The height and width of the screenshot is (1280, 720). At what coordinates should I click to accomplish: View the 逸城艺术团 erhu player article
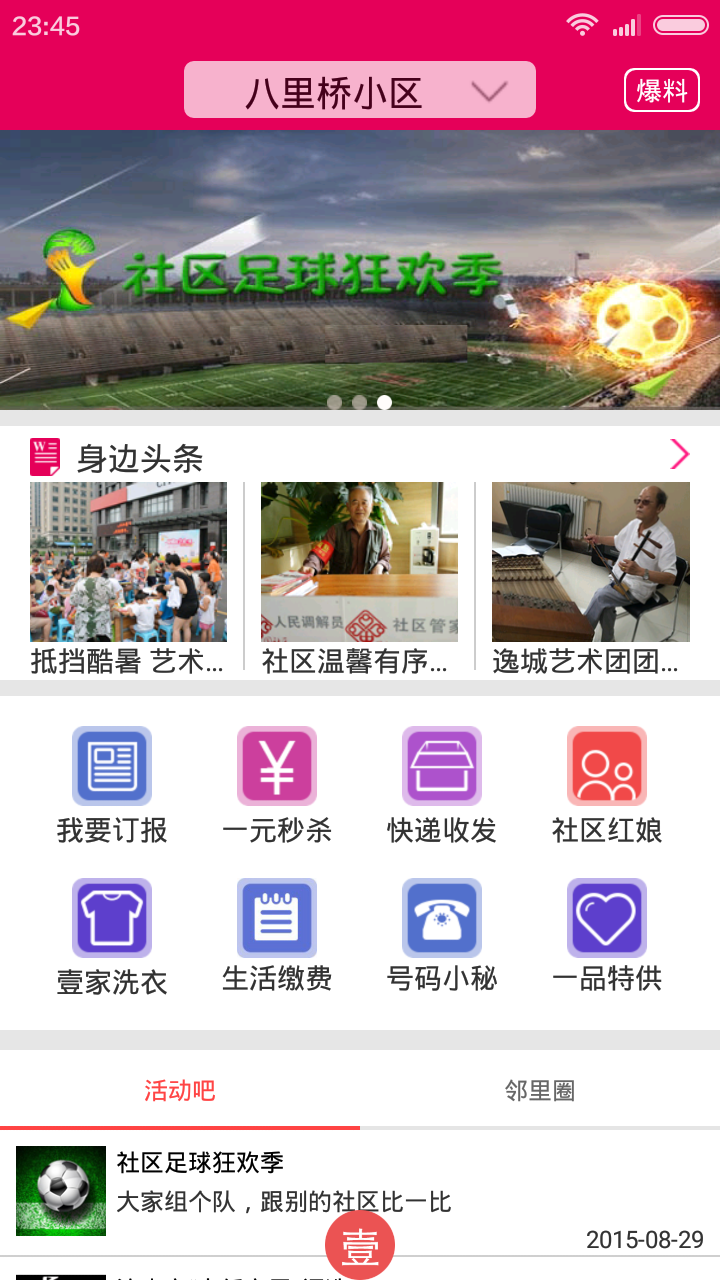[x=590, y=561]
